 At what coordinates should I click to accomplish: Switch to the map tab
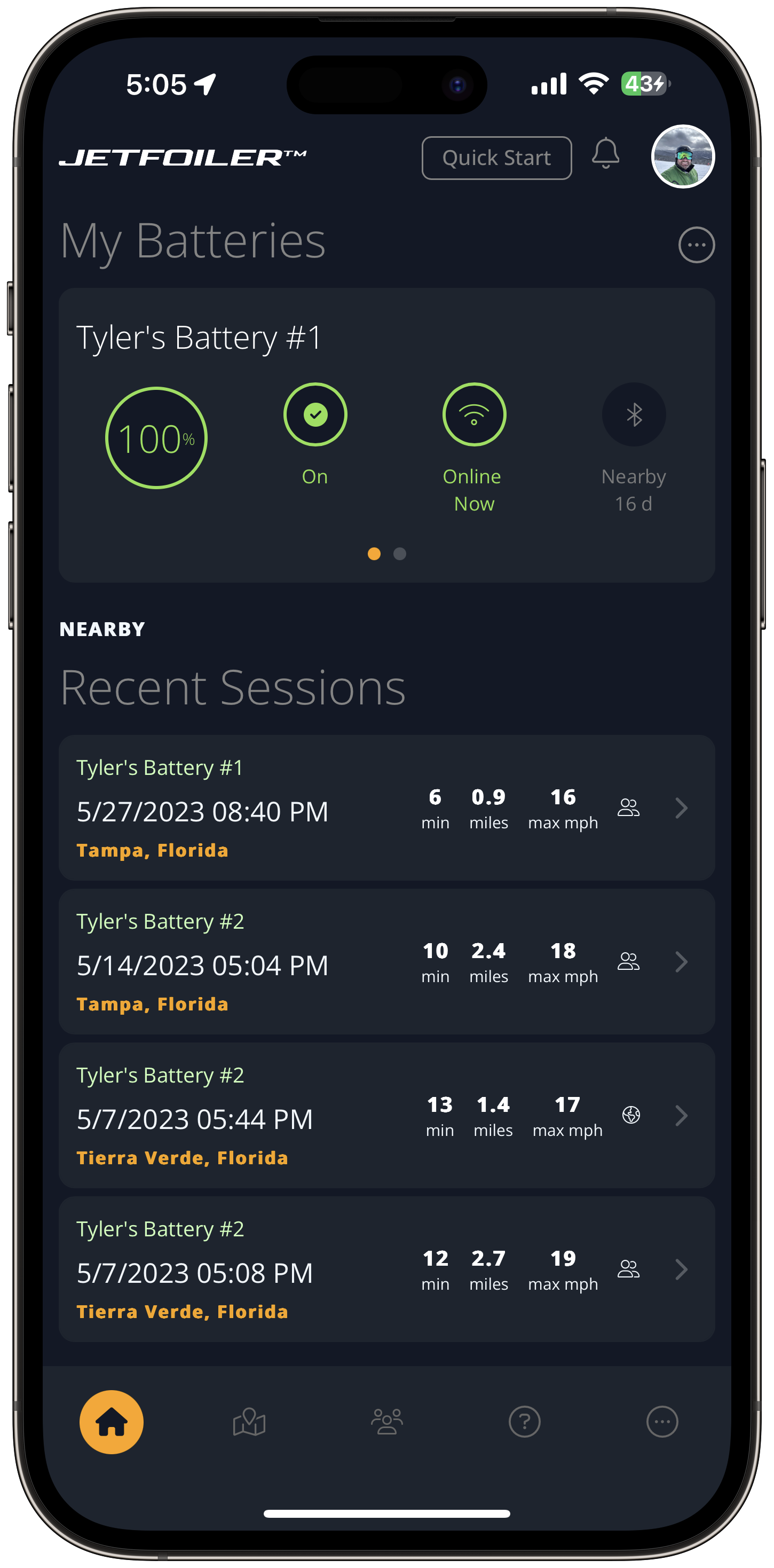tap(249, 1422)
